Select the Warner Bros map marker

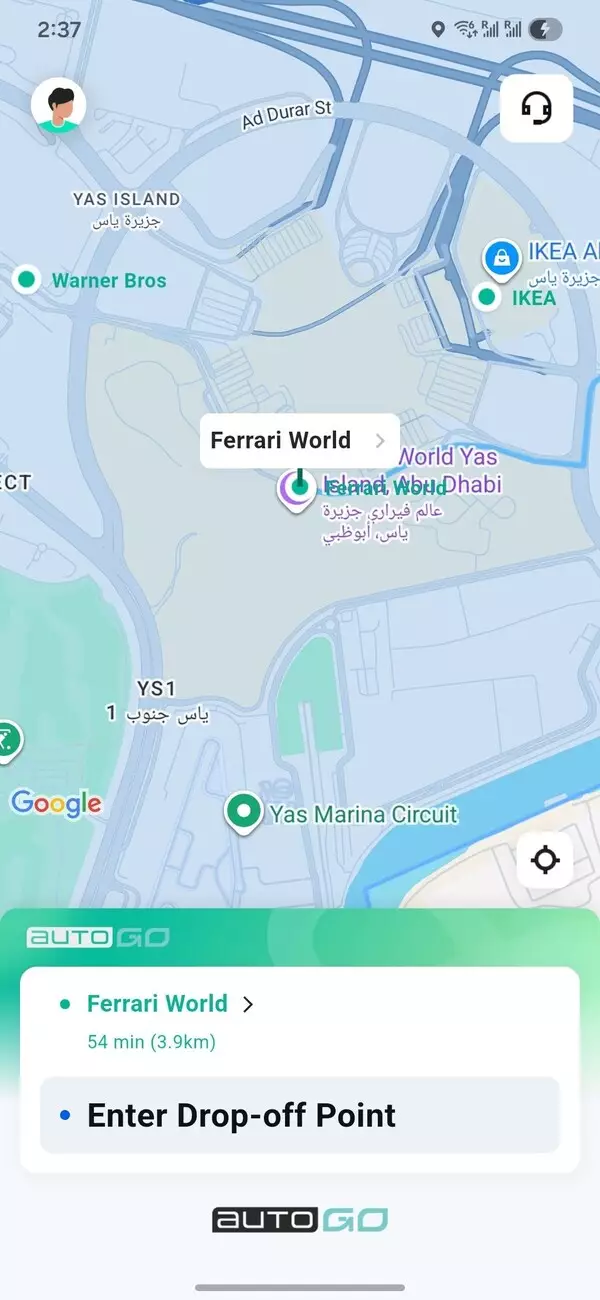coord(27,280)
